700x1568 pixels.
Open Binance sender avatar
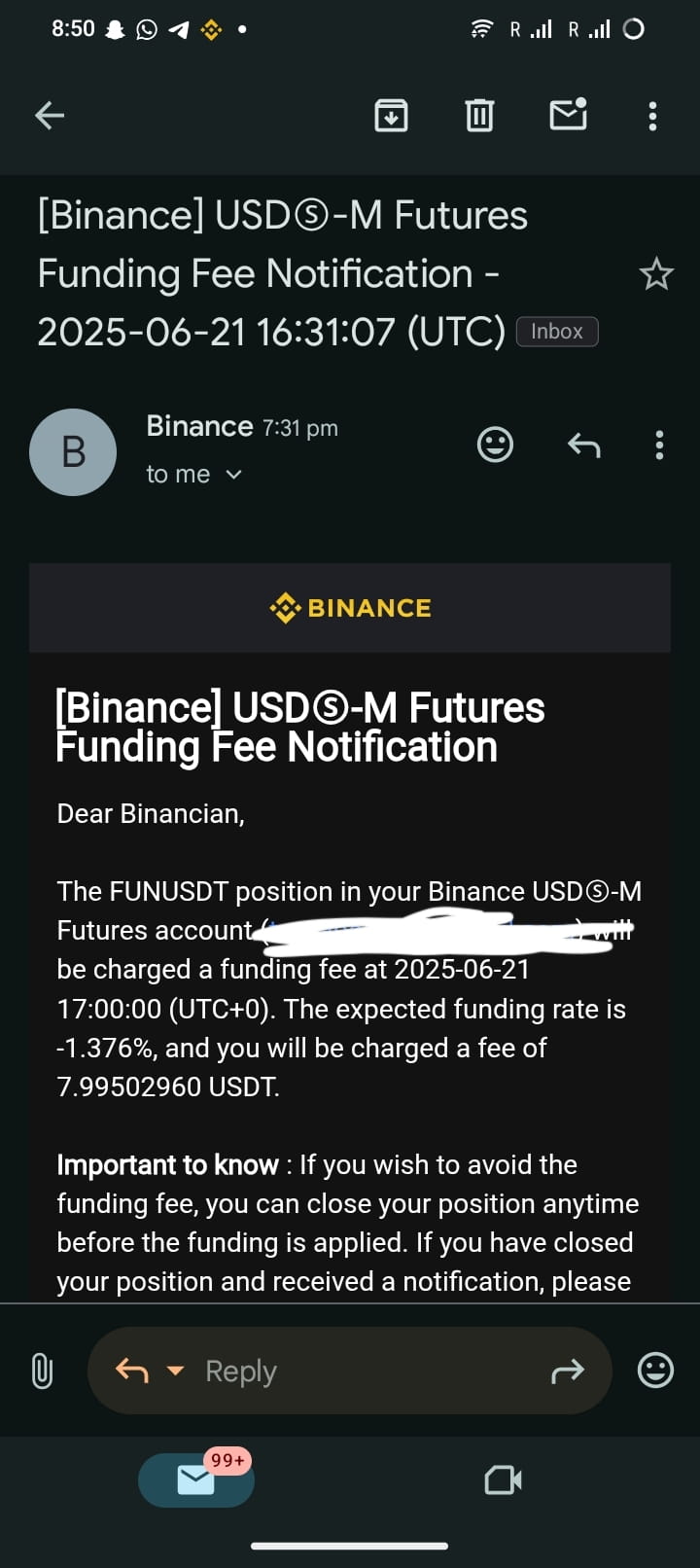coord(73,452)
